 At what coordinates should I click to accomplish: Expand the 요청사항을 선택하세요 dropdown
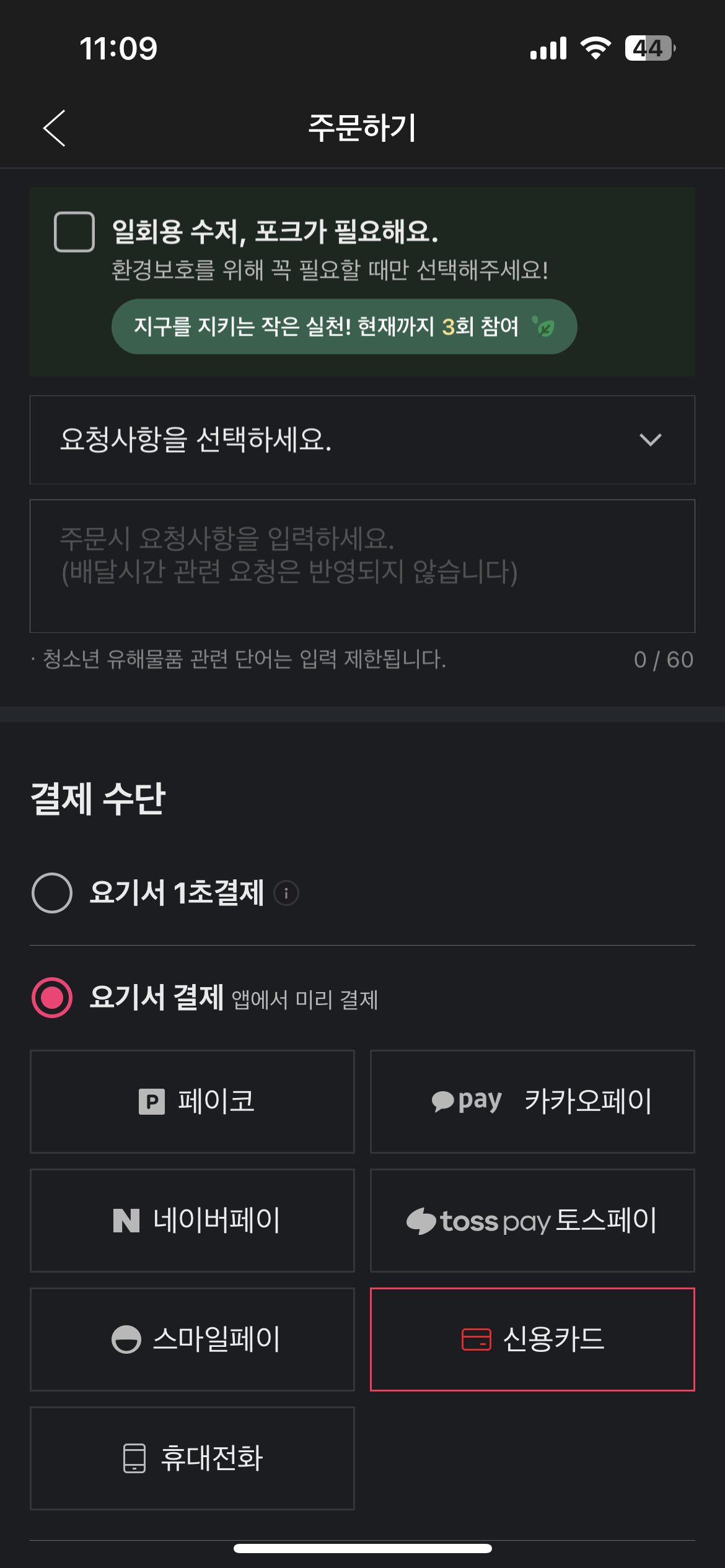(362, 440)
